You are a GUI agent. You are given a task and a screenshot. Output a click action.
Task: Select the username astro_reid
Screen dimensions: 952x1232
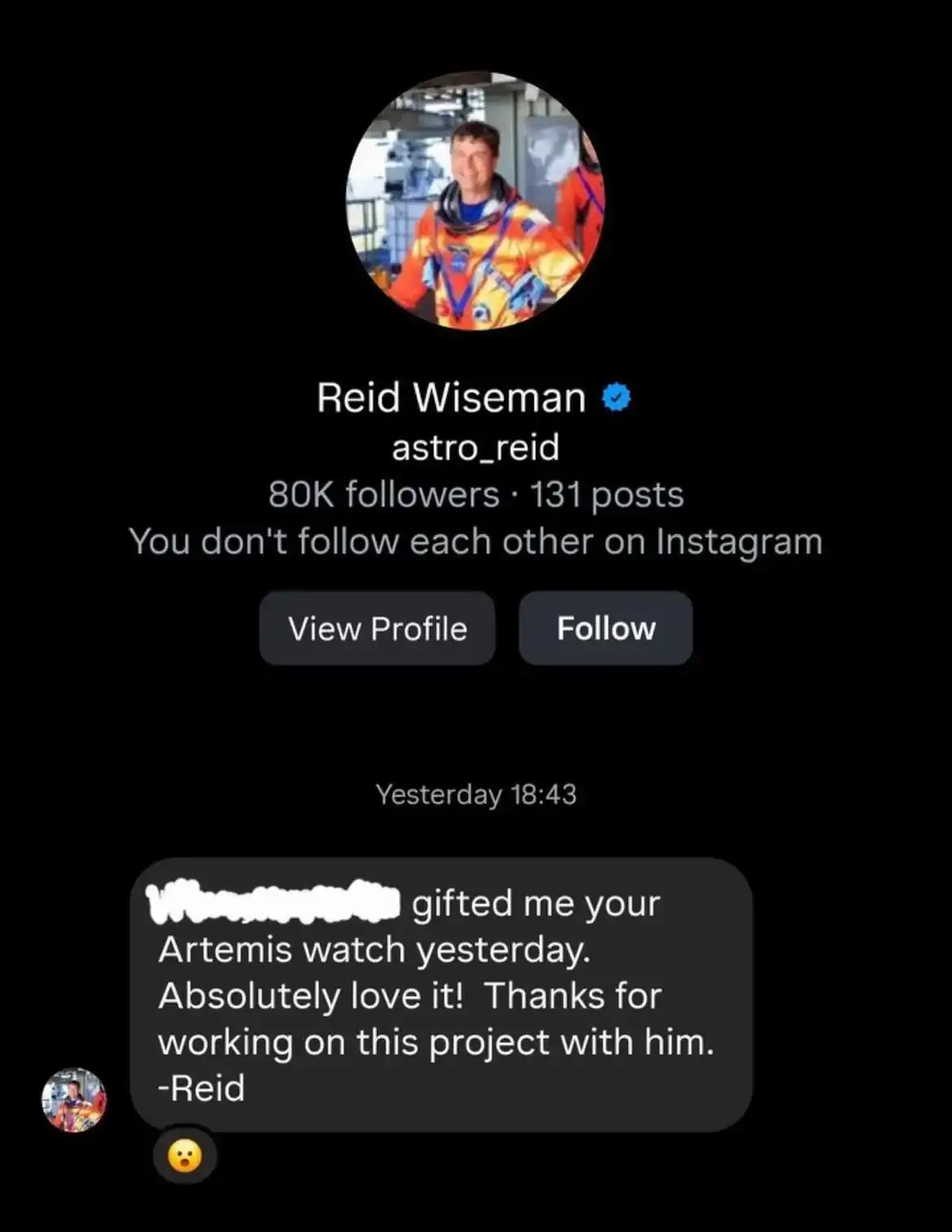click(475, 447)
